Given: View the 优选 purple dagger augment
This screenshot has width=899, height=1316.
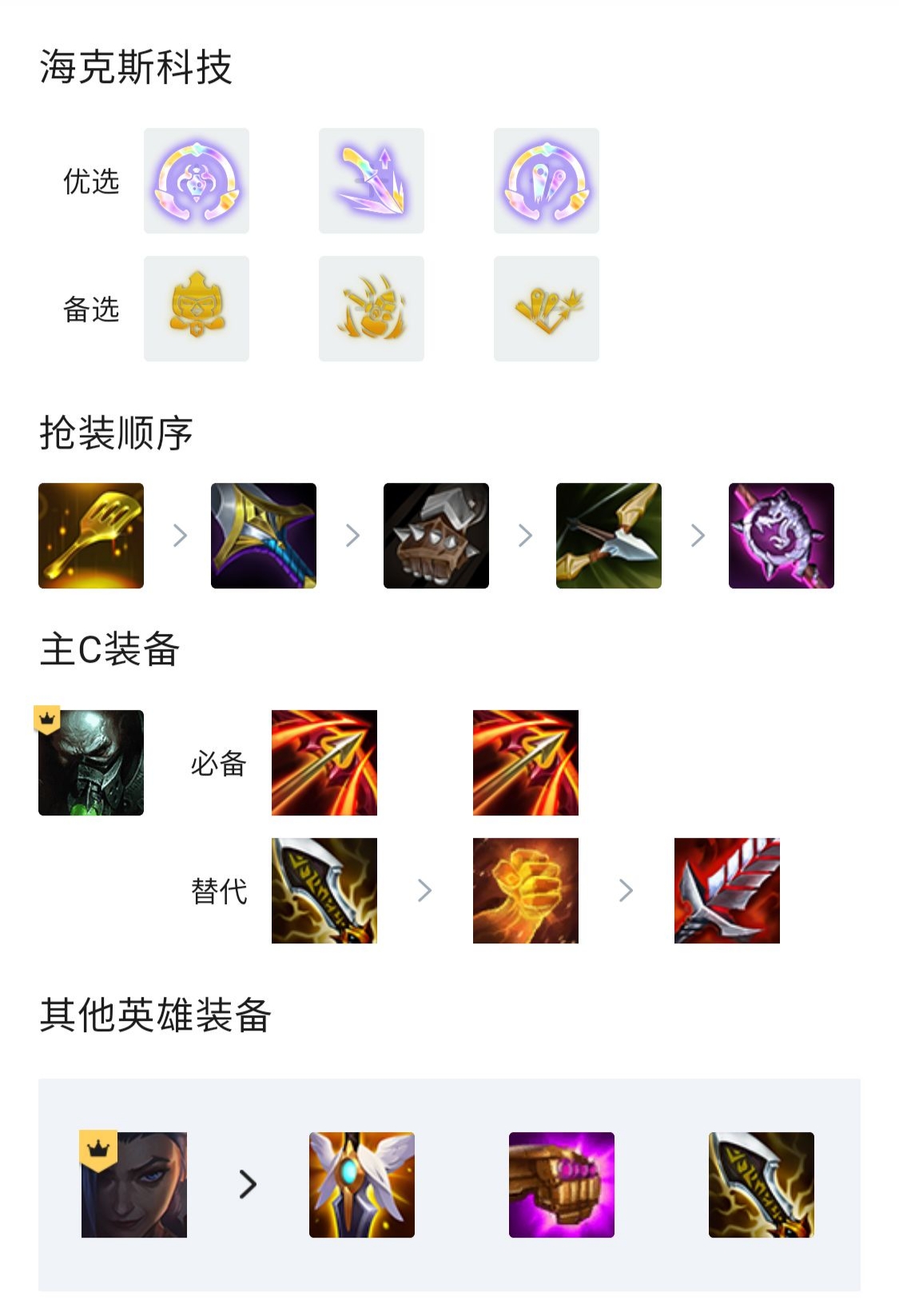Looking at the screenshot, I should [372, 181].
